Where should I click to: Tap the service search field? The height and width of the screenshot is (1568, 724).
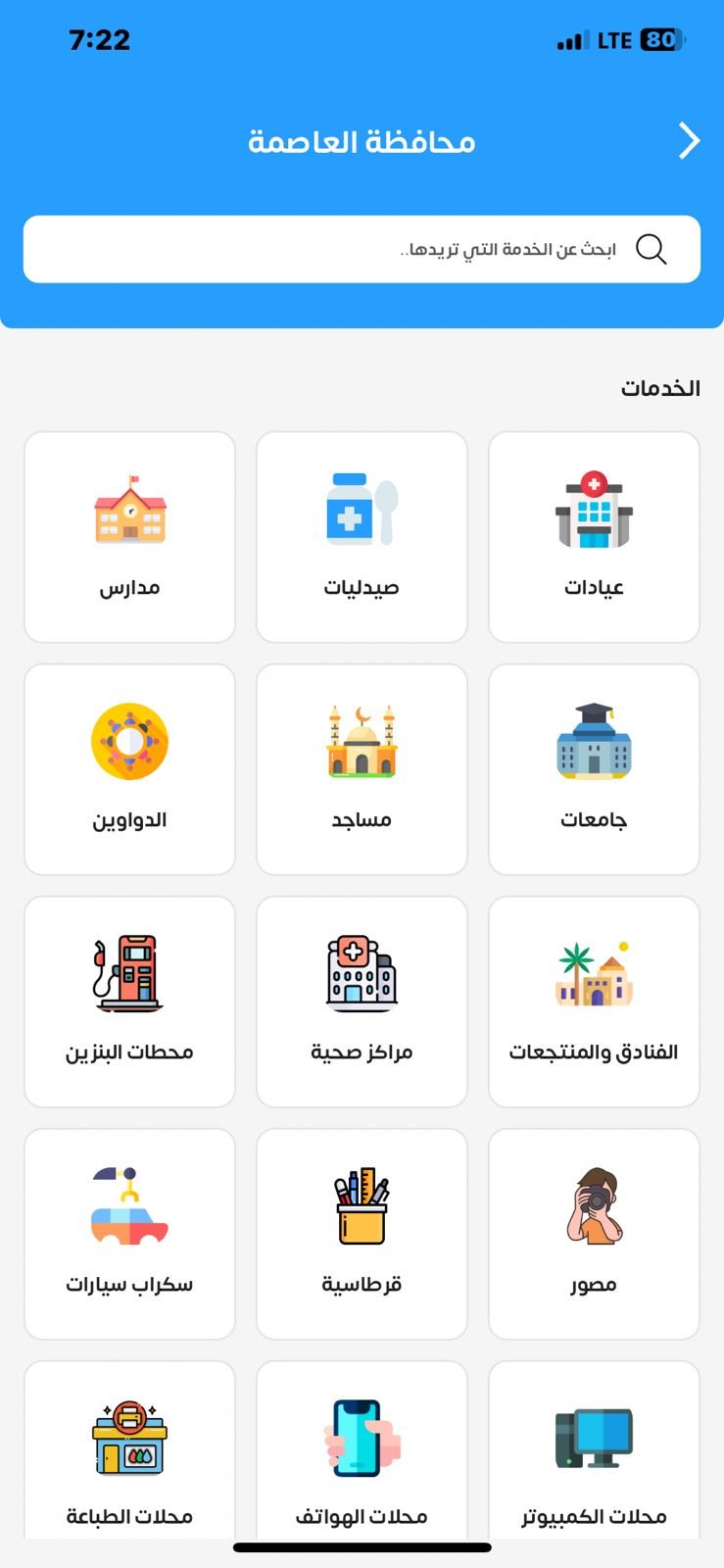coord(362,249)
